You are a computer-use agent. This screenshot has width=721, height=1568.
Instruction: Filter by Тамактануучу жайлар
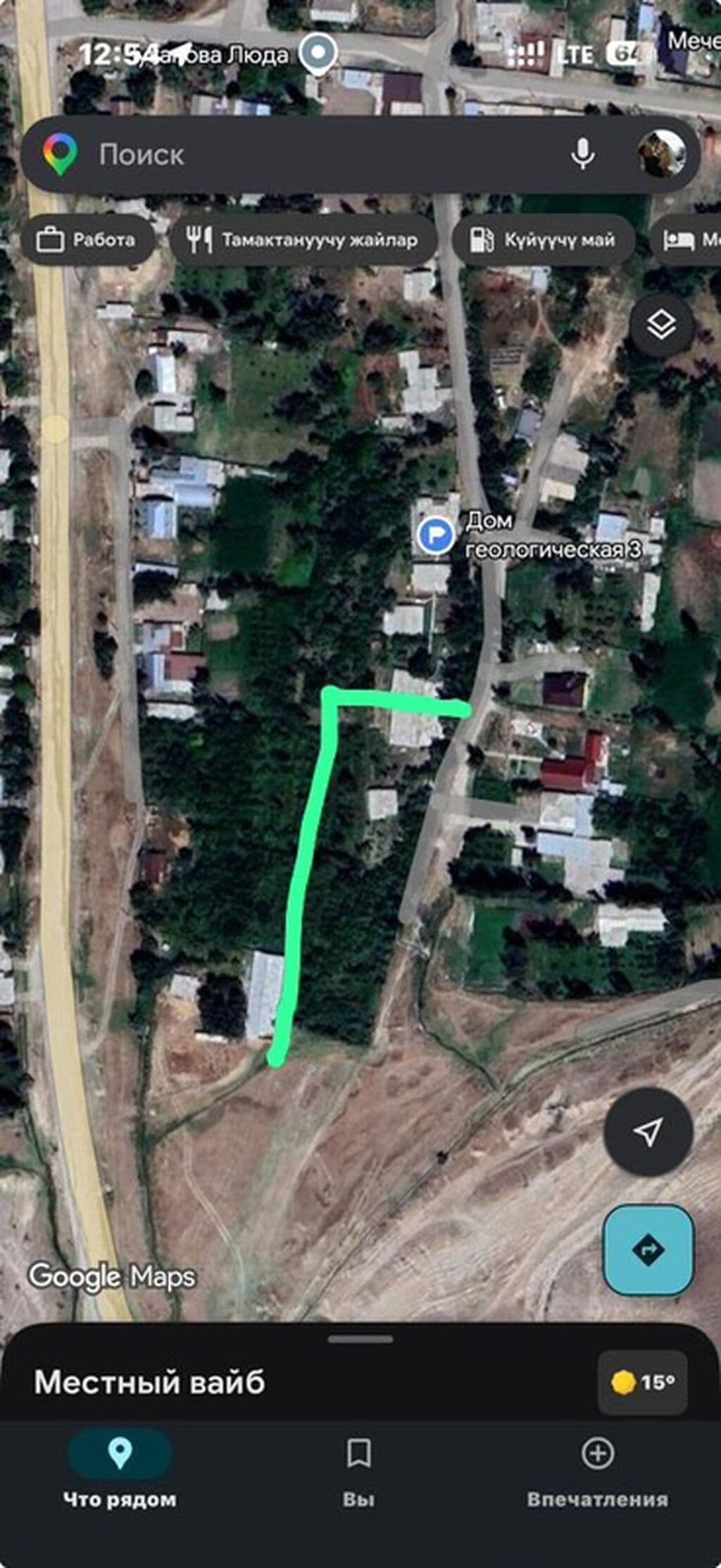(303, 240)
